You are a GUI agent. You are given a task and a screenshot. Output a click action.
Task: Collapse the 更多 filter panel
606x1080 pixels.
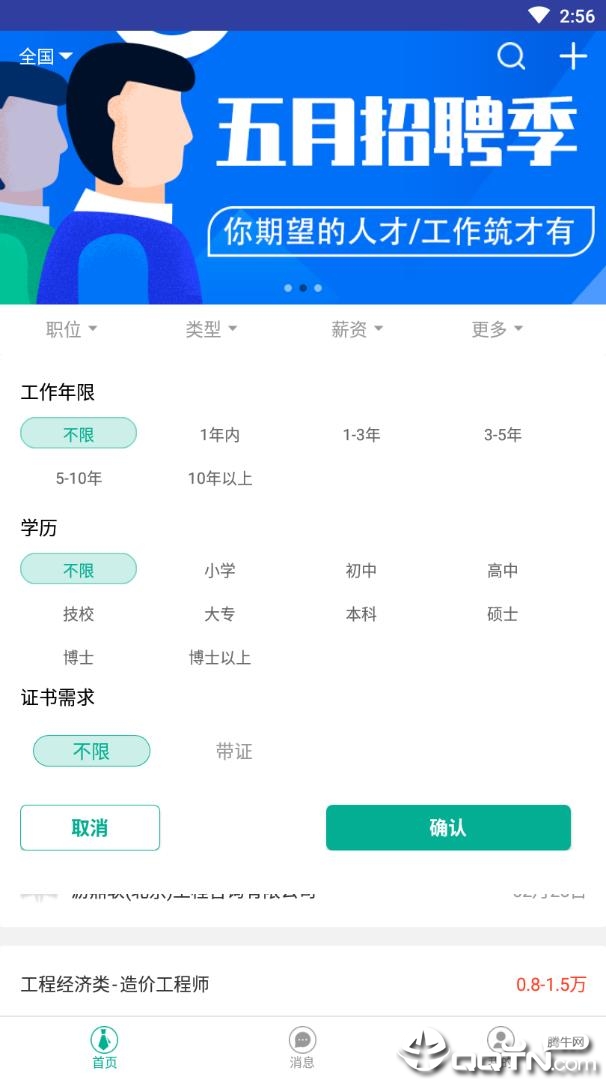pos(497,329)
